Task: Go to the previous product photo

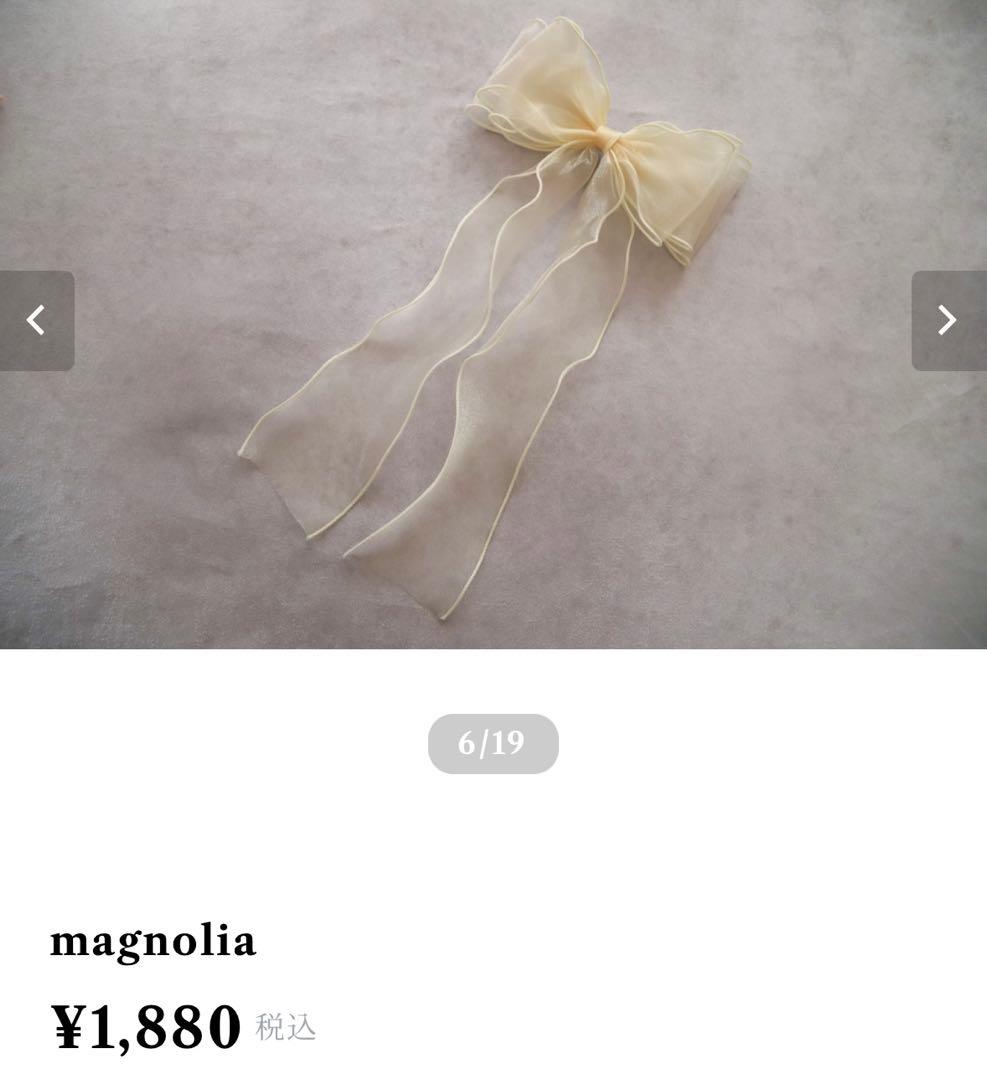Action: [37, 321]
